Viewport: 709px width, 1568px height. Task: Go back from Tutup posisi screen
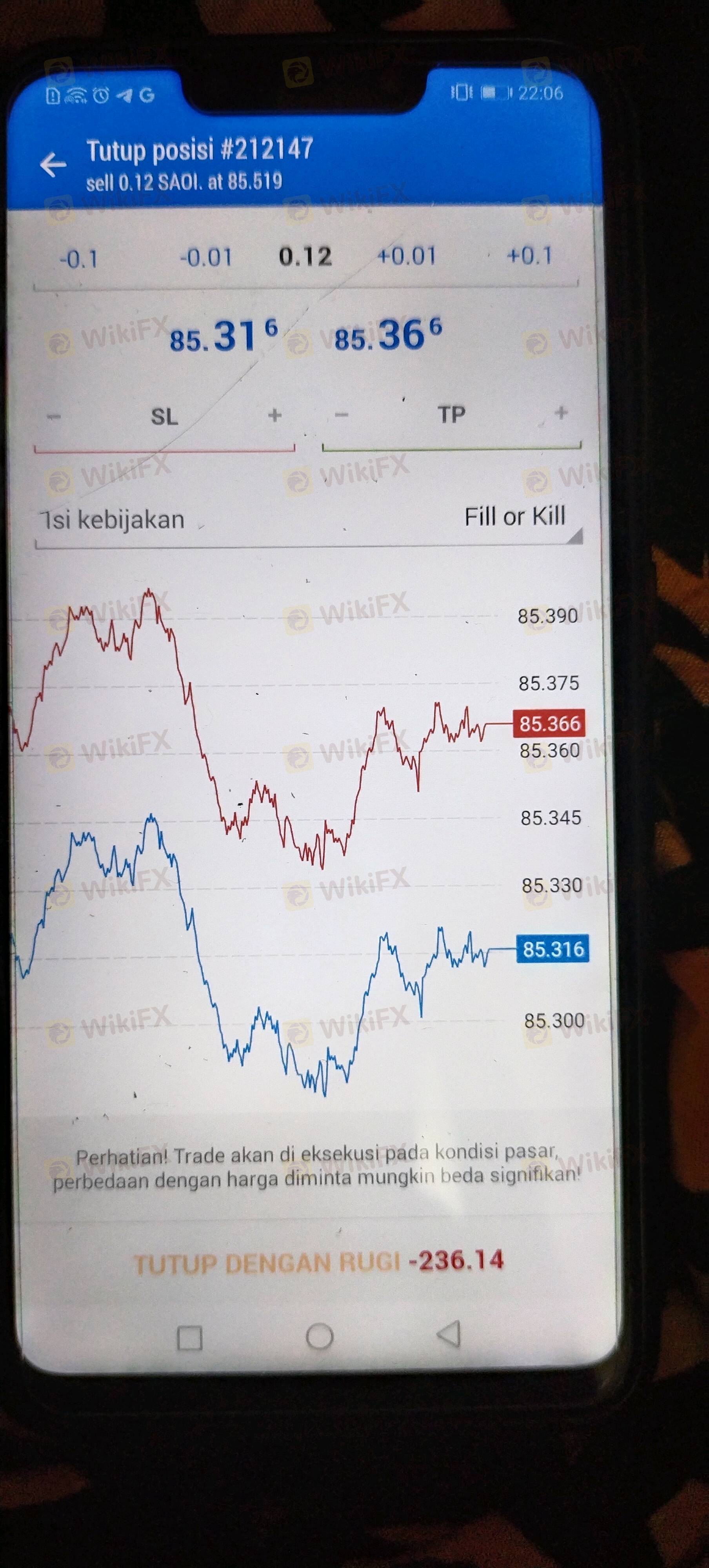tap(53, 164)
